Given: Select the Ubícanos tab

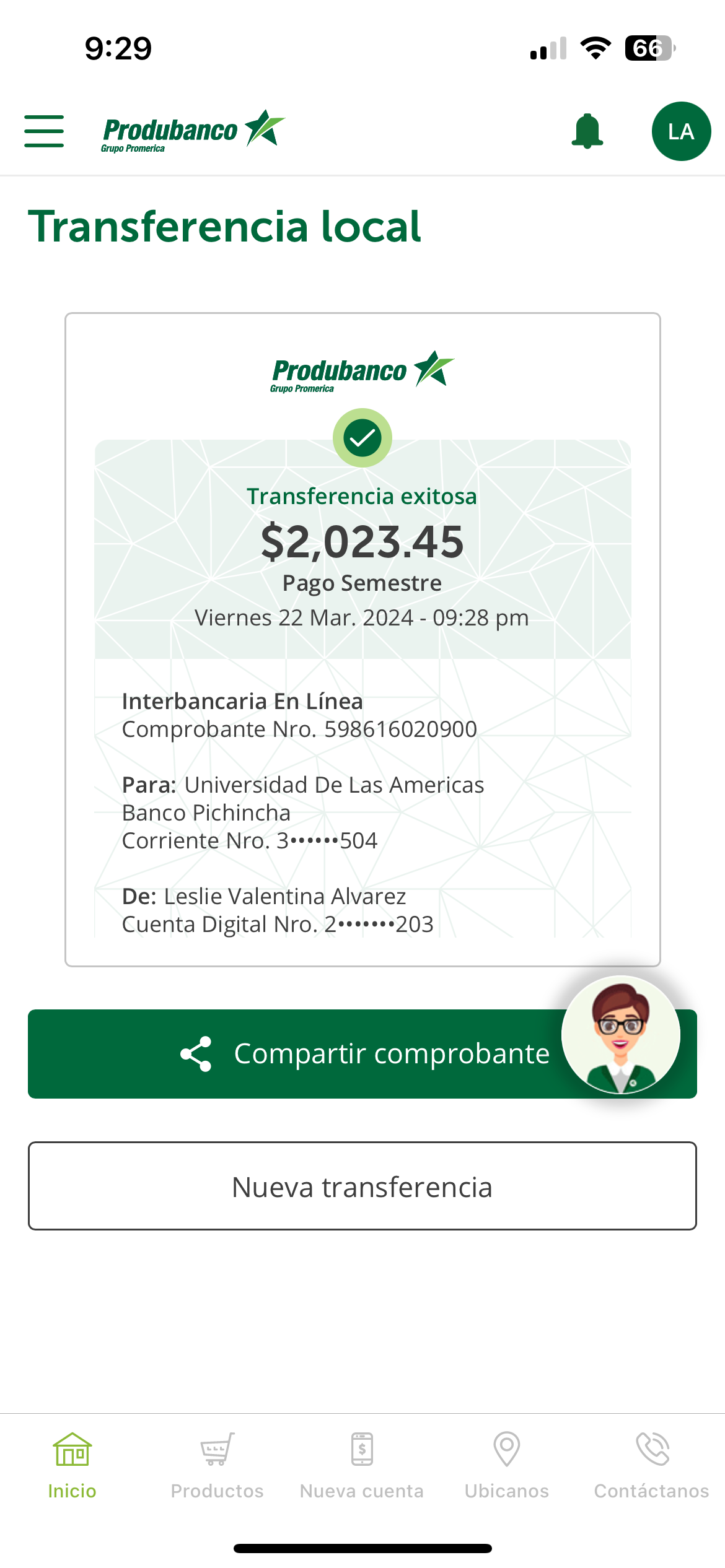Looking at the screenshot, I should pos(507,1465).
